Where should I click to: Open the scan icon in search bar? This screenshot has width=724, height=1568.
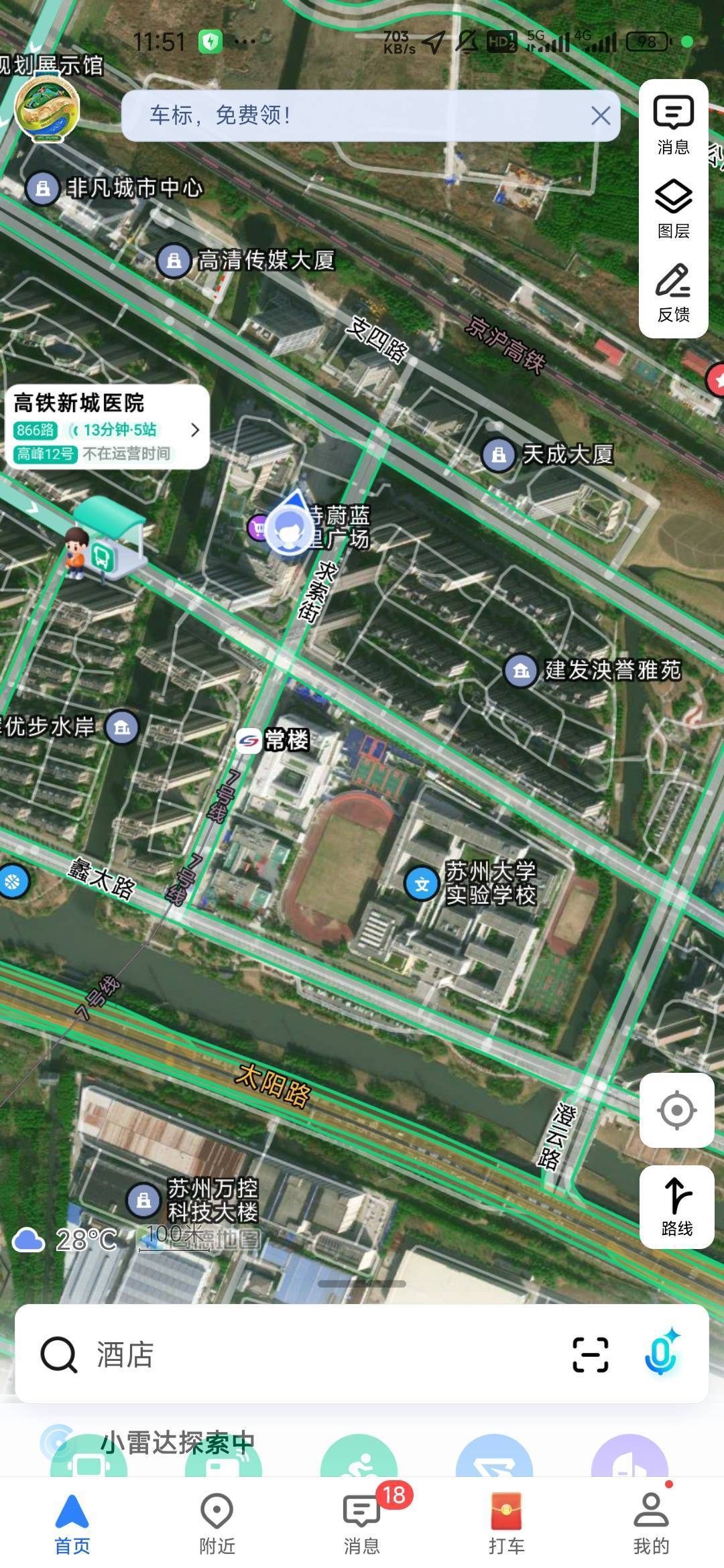[x=591, y=1354]
